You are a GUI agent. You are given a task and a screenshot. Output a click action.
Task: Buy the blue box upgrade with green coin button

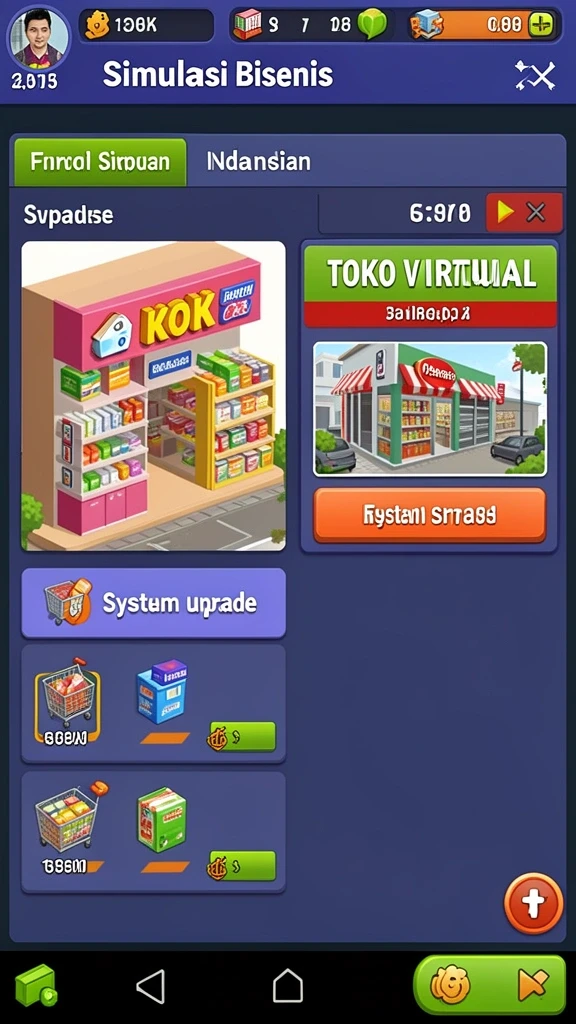(242, 737)
